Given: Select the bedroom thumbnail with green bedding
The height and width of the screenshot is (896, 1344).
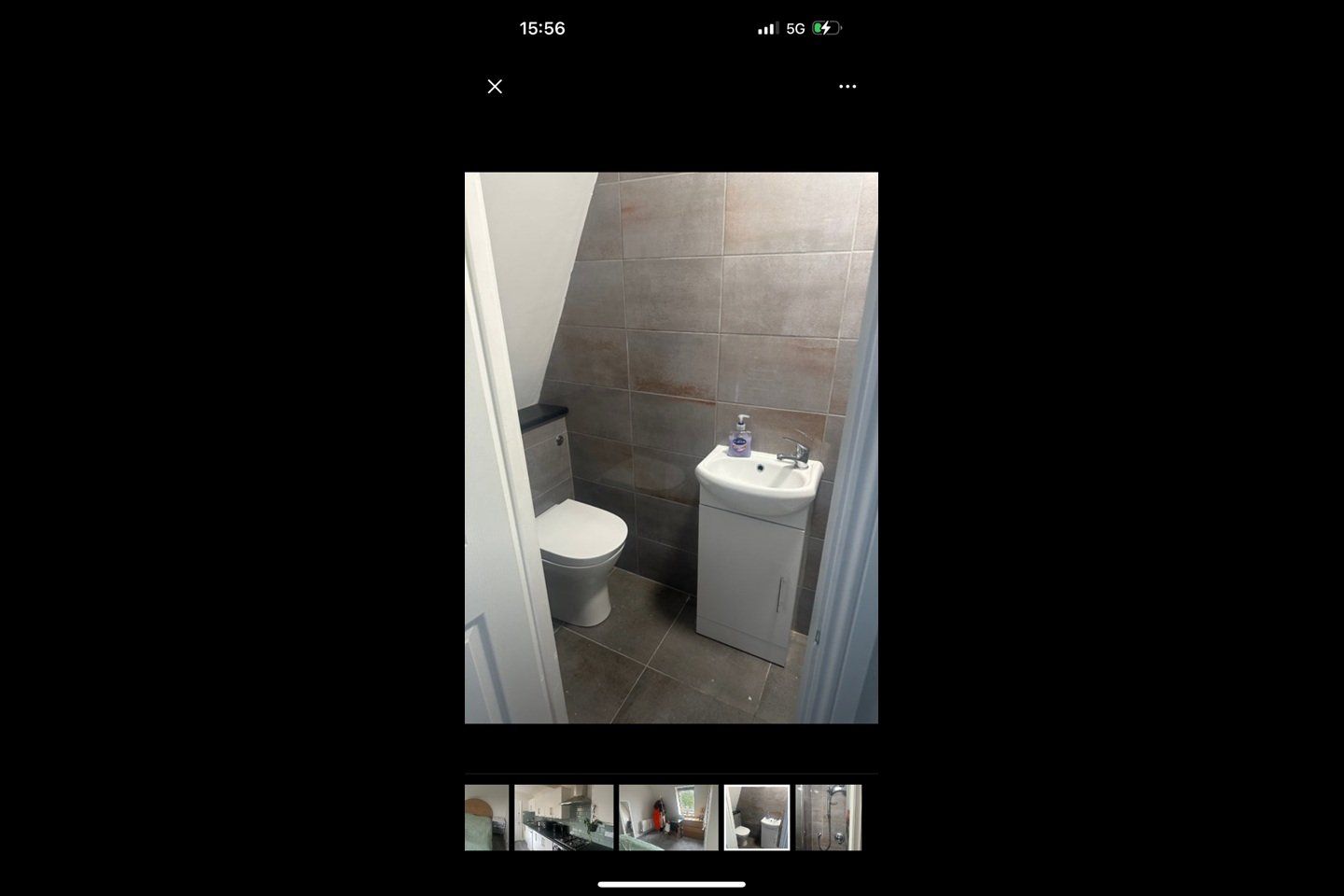Looking at the screenshot, I should [486, 818].
